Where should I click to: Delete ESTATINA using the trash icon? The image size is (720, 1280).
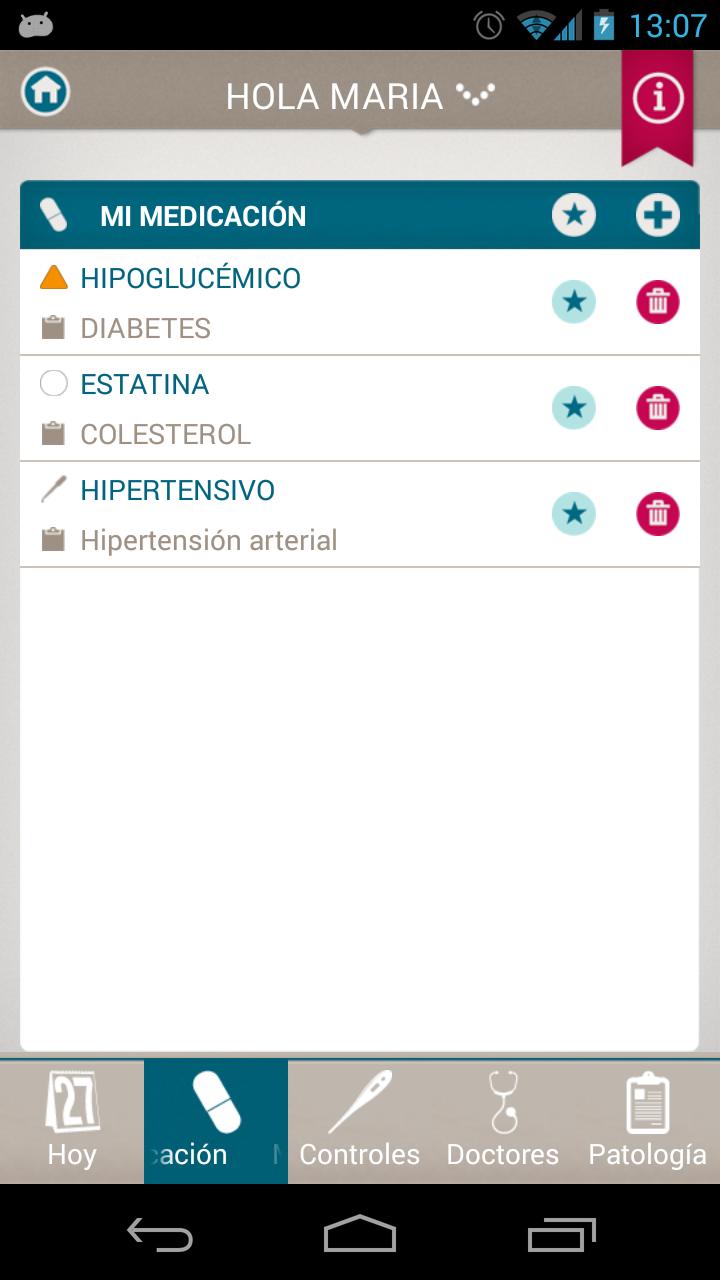pyautogui.click(x=657, y=408)
